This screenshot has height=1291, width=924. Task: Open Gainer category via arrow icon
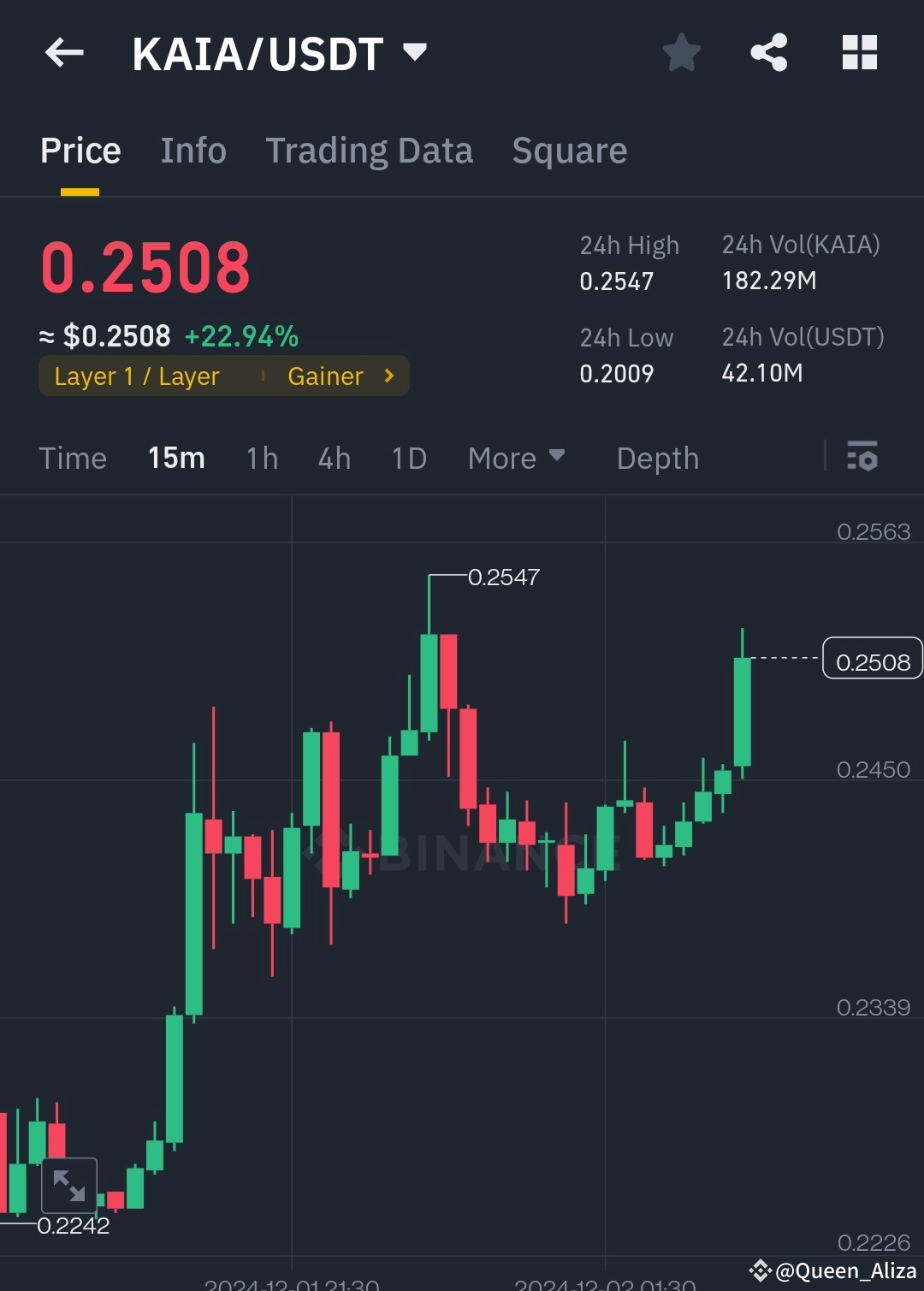tap(388, 376)
